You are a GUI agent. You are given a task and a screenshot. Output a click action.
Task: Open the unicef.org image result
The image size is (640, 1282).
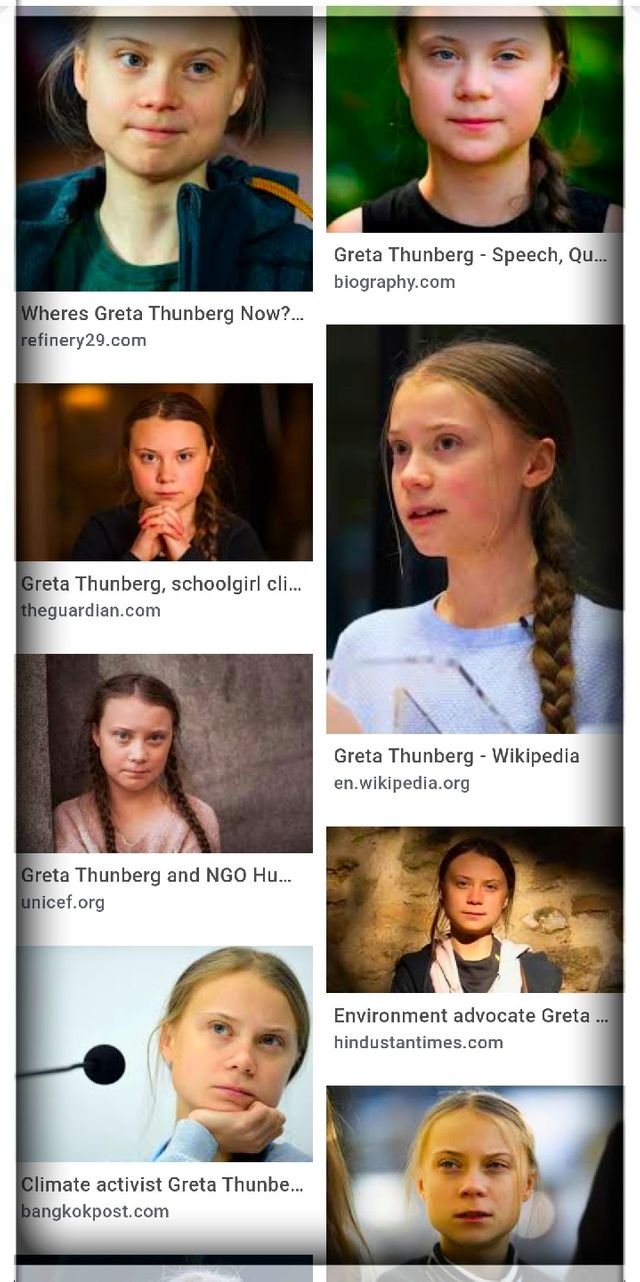tap(164, 753)
